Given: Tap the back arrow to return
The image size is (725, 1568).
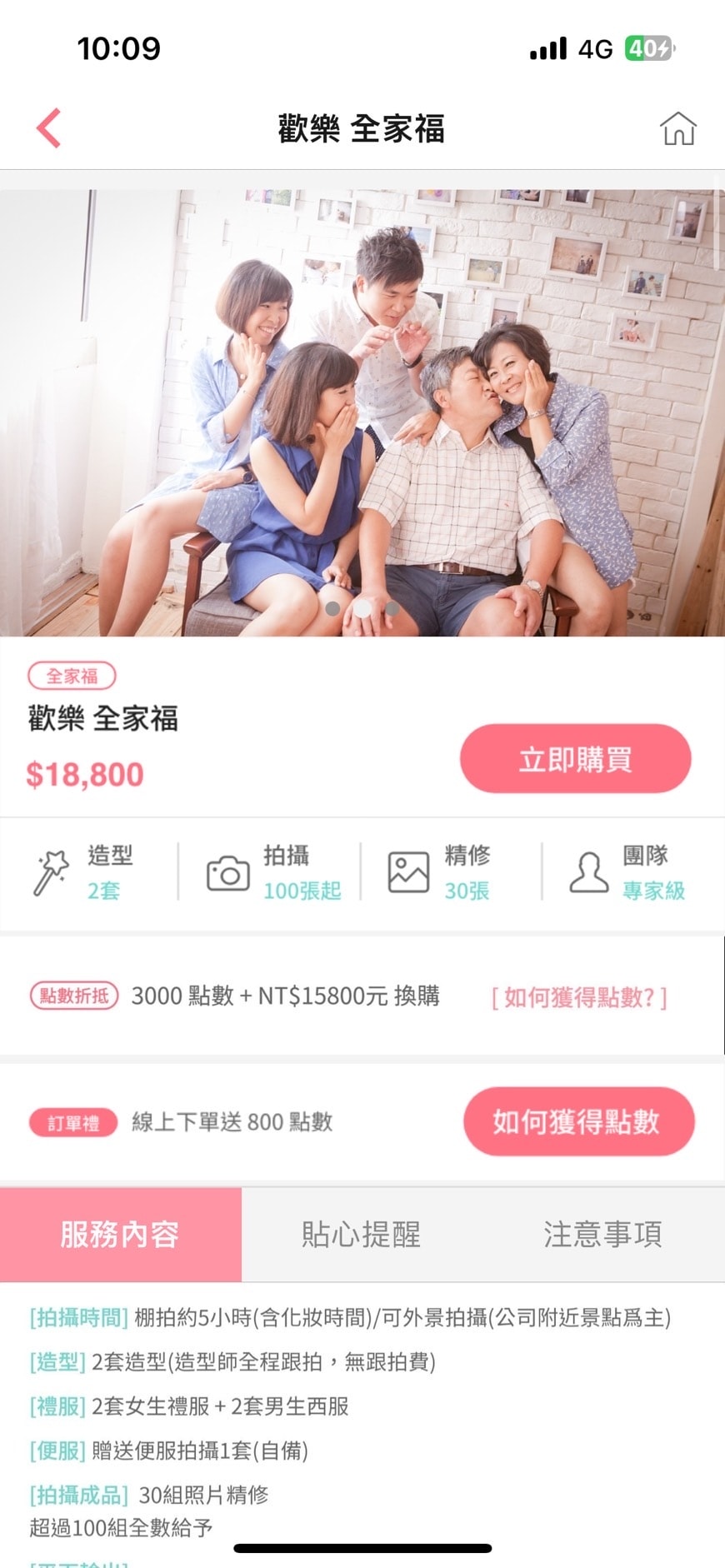Looking at the screenshot, I should point(49,127).
